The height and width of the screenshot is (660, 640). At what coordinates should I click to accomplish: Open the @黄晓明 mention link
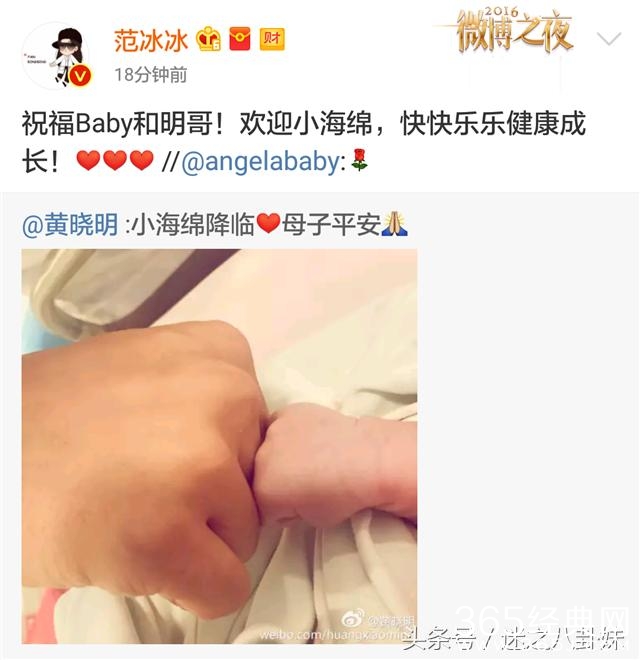[x=69, y=224]
